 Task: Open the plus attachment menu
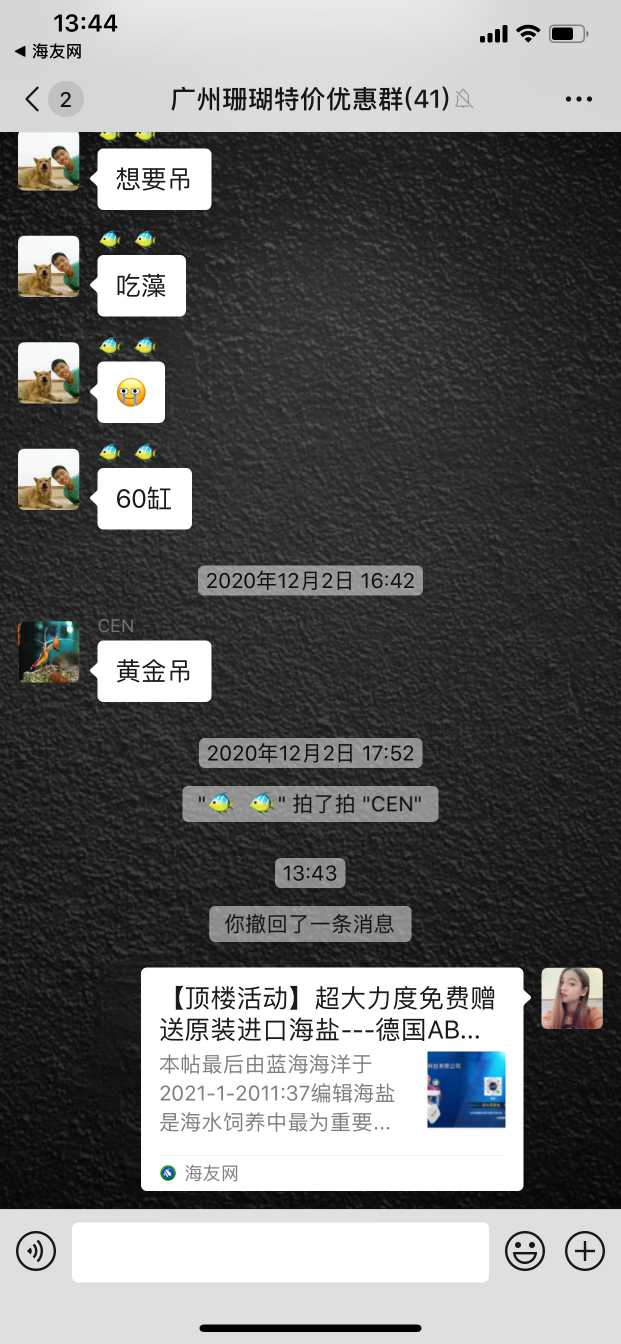[585, 1251]
